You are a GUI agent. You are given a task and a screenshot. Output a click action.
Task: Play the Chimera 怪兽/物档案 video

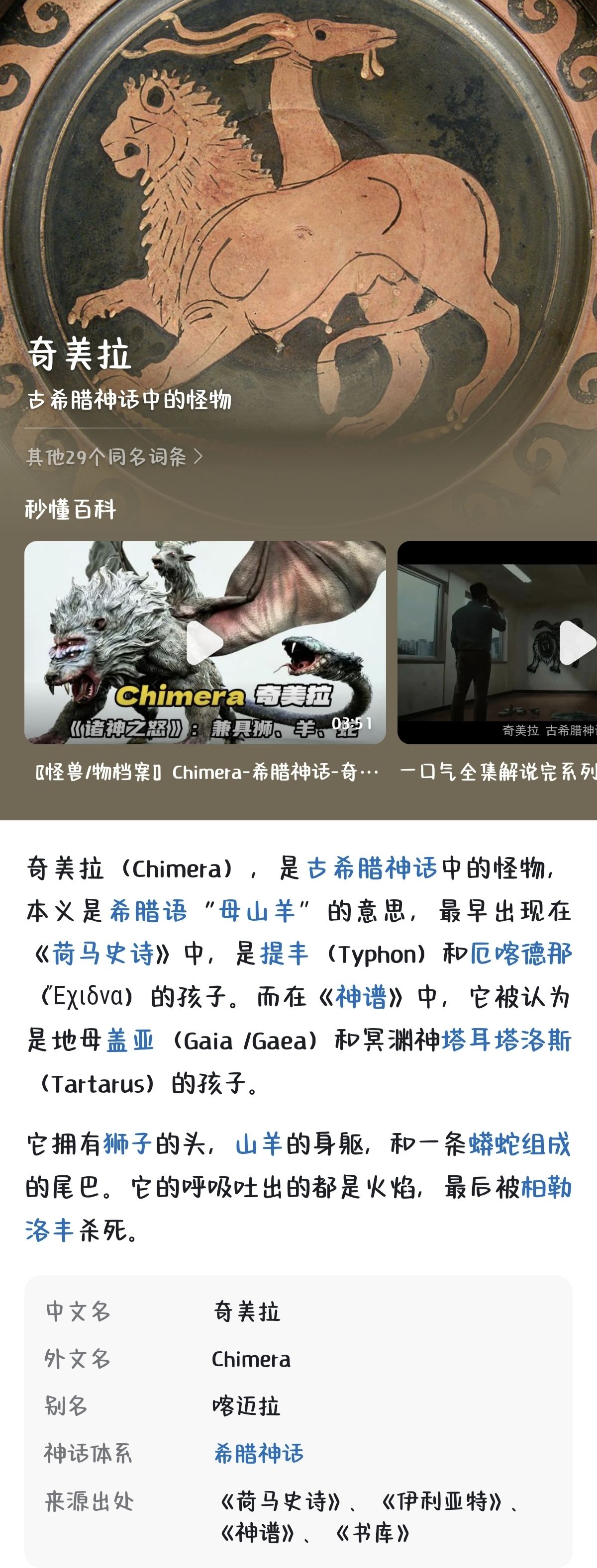click(x=204, y=642)
